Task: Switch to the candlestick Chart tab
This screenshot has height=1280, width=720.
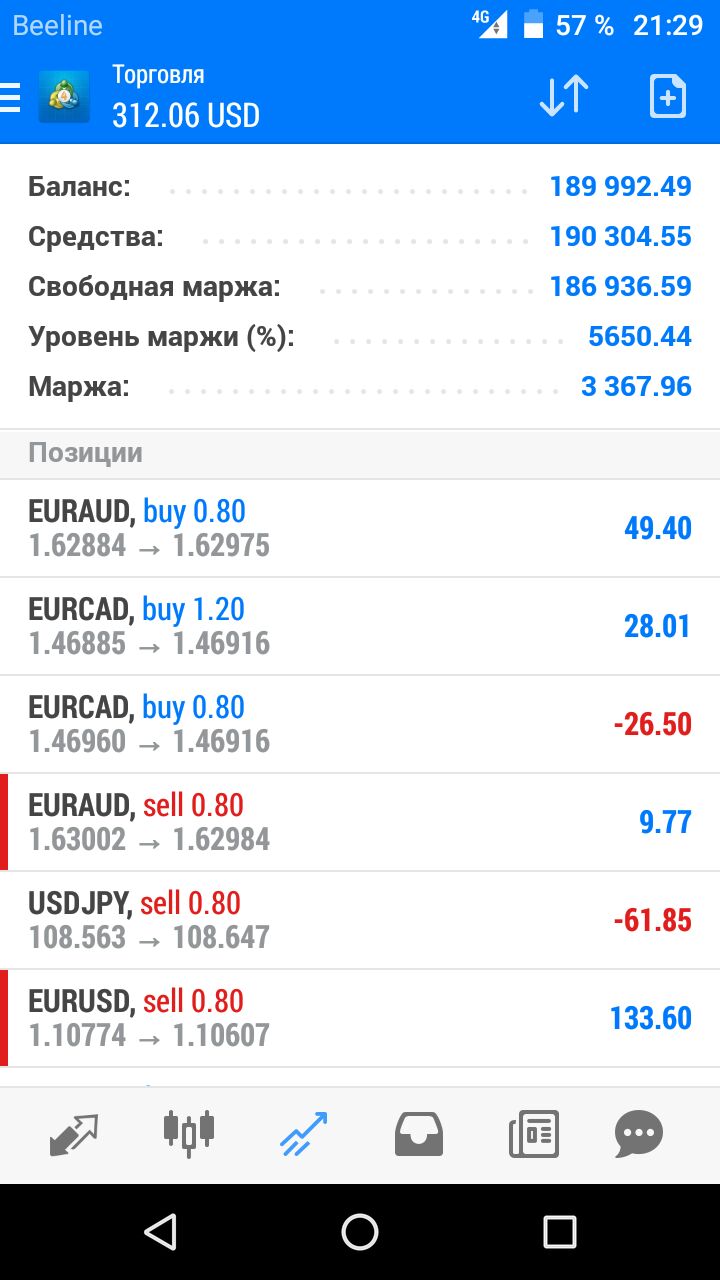Action: tap(189, 1134)
